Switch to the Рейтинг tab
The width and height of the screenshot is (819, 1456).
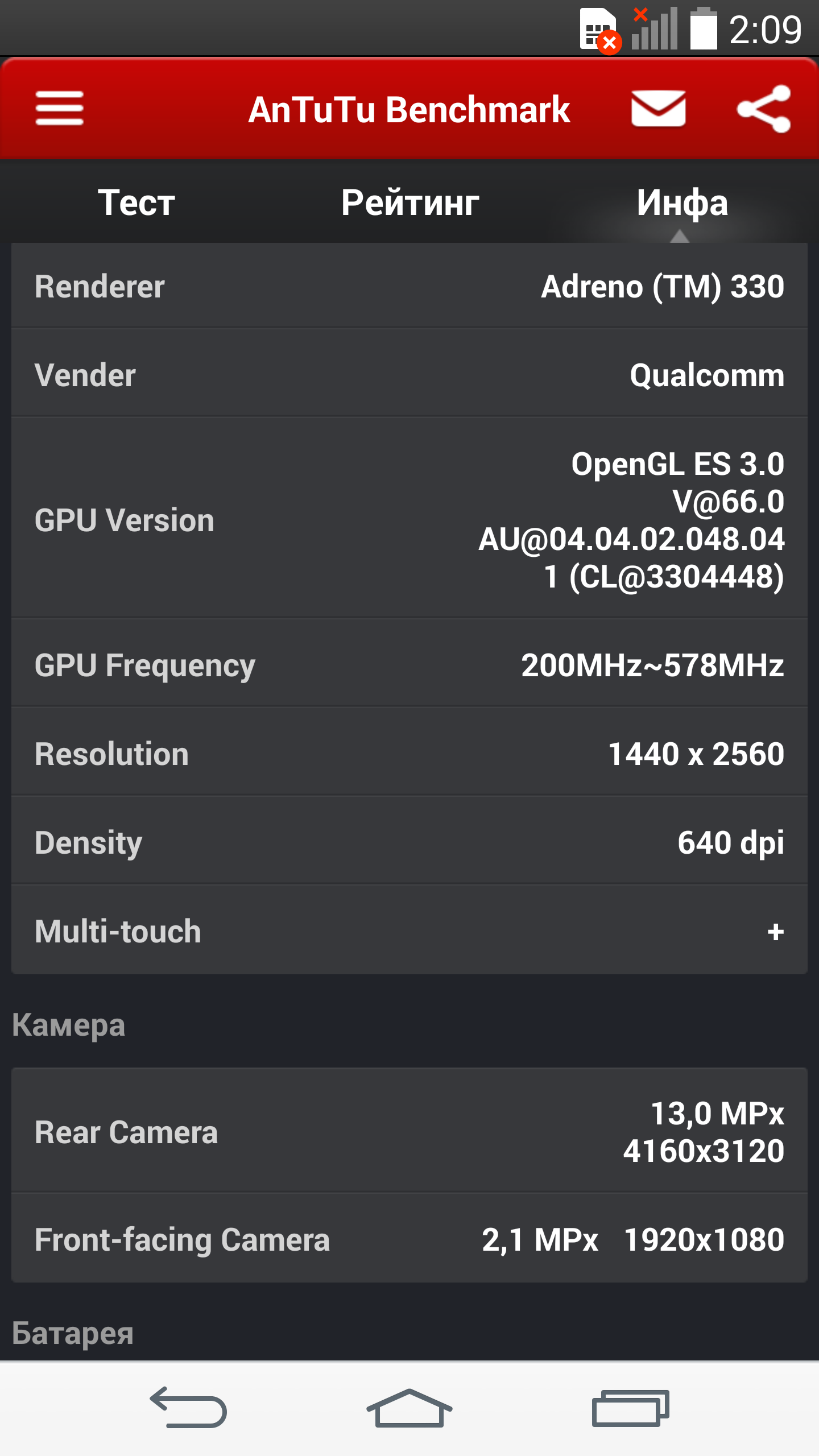(410, 202)
